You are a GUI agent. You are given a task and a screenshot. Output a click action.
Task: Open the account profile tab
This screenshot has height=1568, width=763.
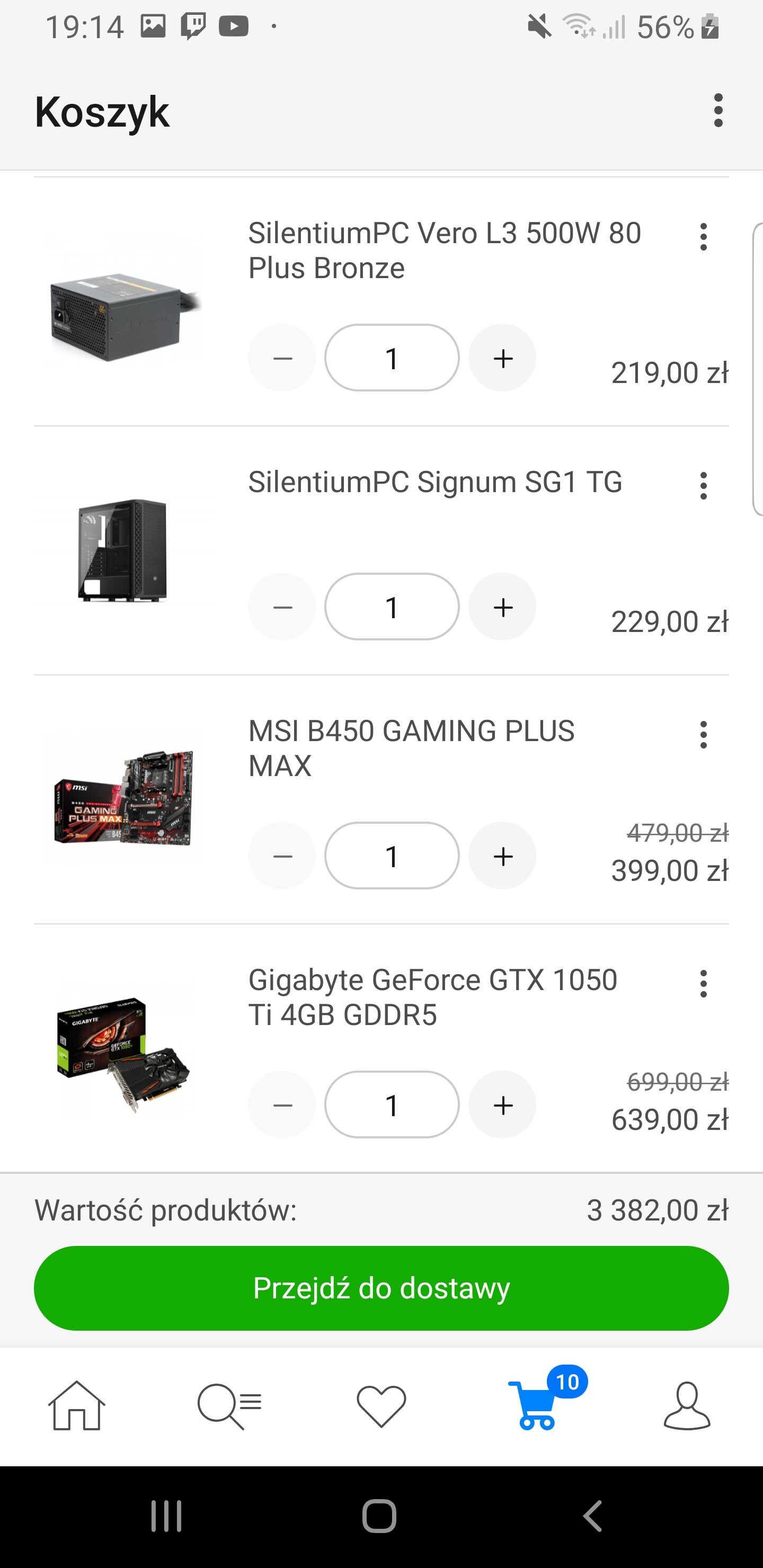click(686, 1405)
